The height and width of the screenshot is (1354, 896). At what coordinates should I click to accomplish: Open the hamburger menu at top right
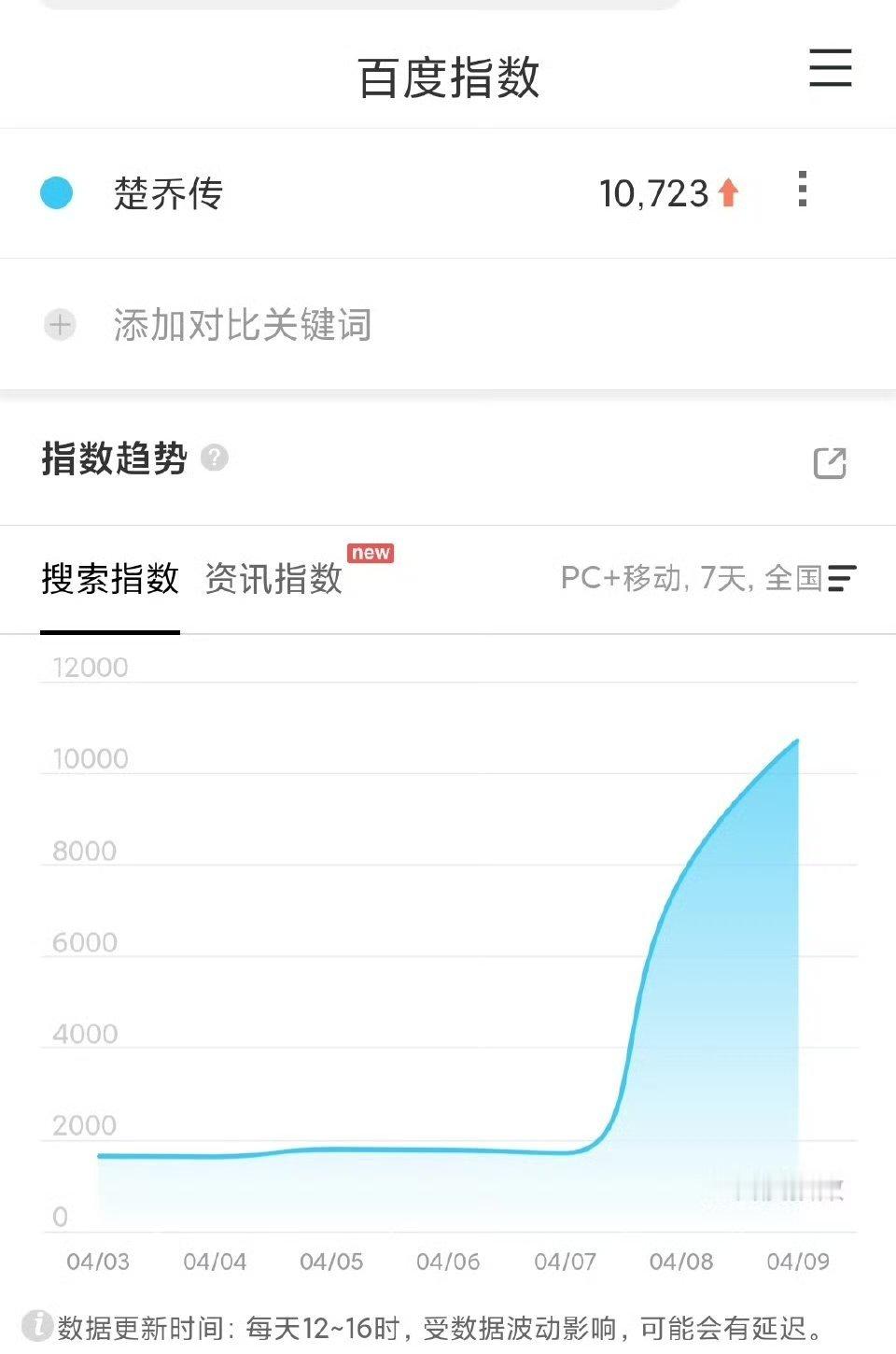(830, 69)
